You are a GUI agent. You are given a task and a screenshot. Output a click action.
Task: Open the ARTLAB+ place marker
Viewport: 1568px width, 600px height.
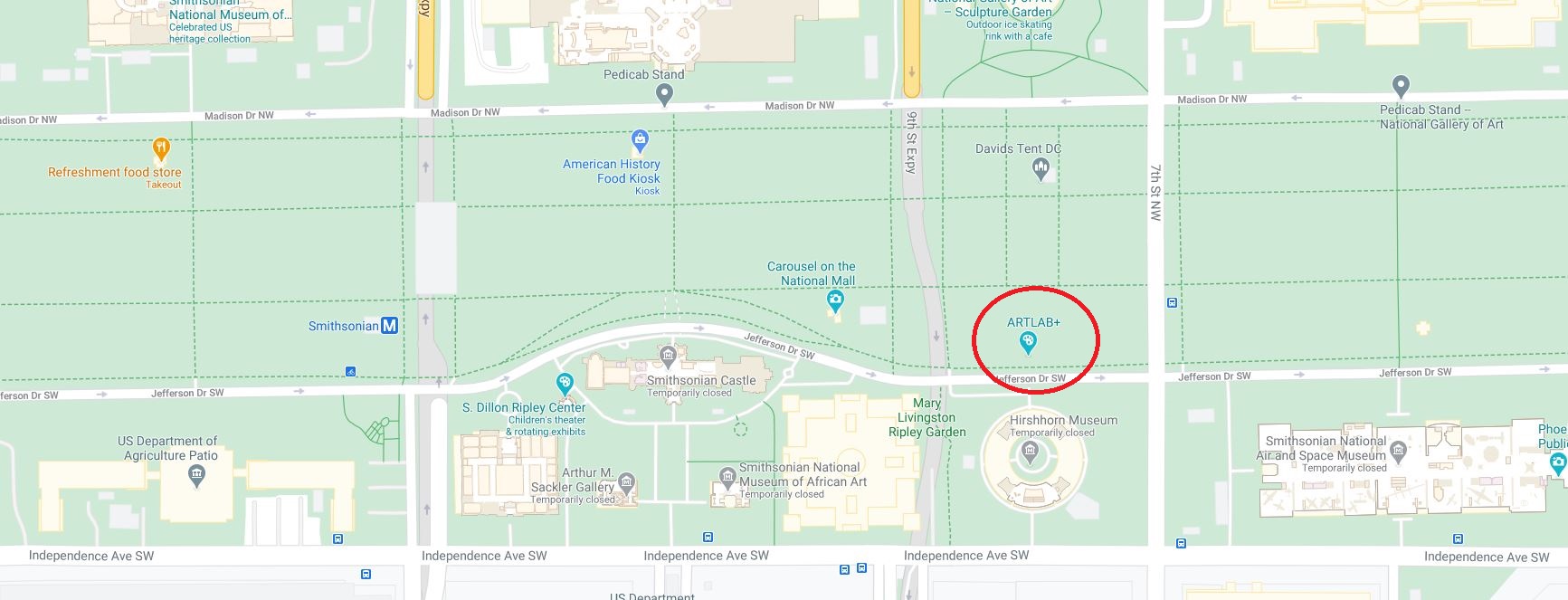[1027, 342]
